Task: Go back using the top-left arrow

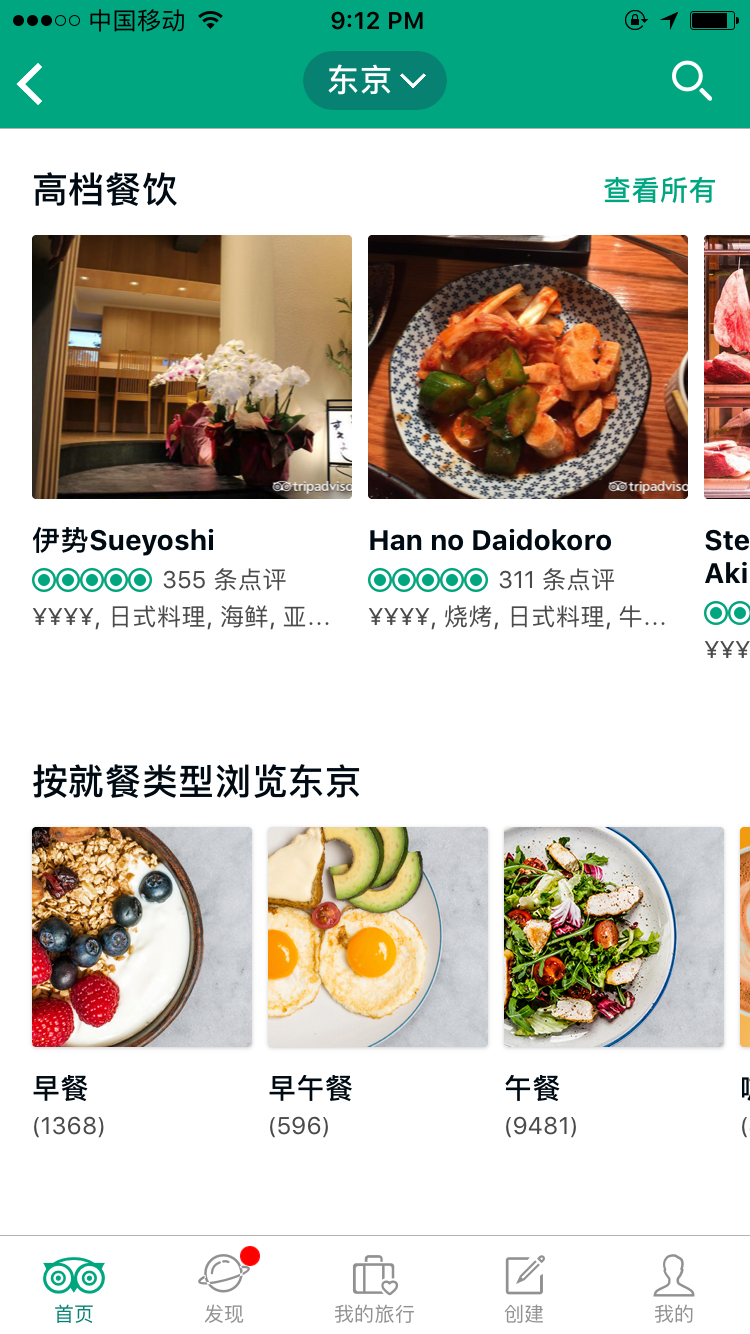Action: tap(32, 82)
